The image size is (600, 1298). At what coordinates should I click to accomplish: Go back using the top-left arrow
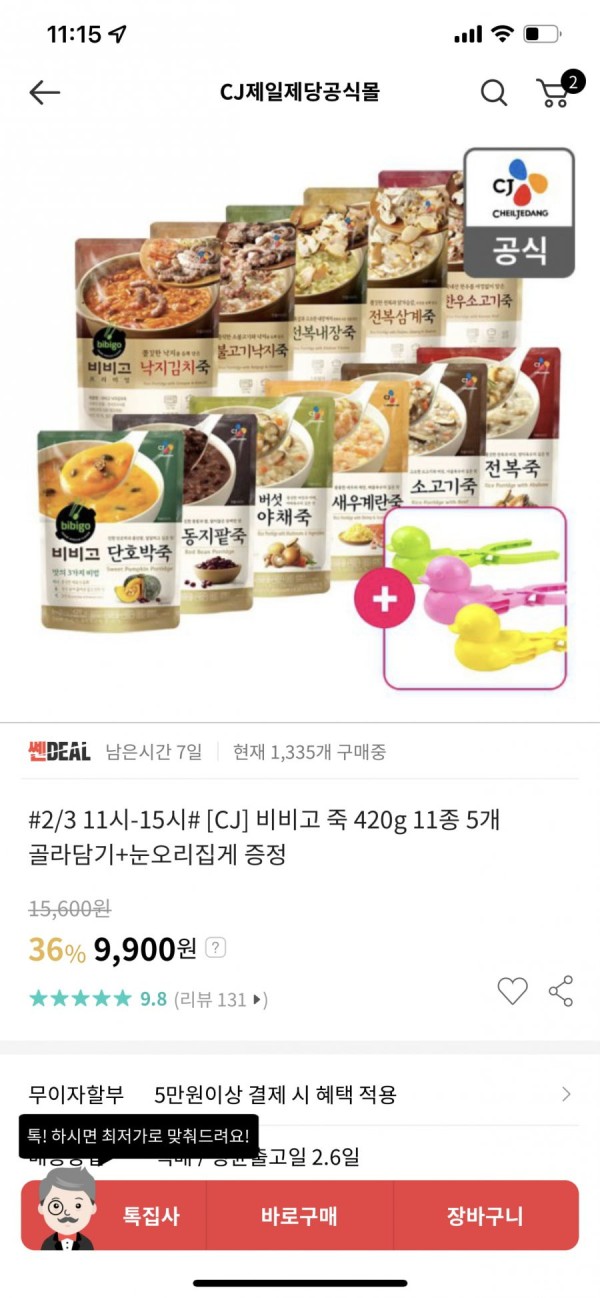(x=45, y=93)
